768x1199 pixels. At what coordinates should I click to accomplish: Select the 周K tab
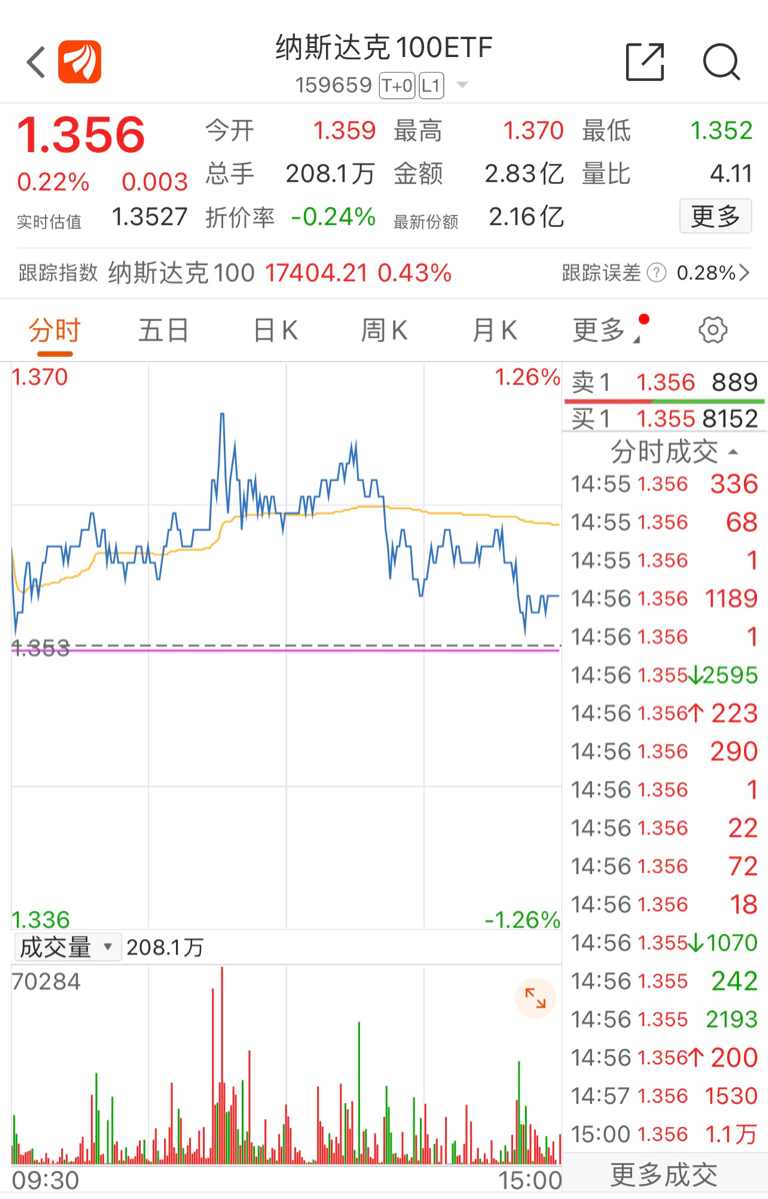click(x=384, y=329)
